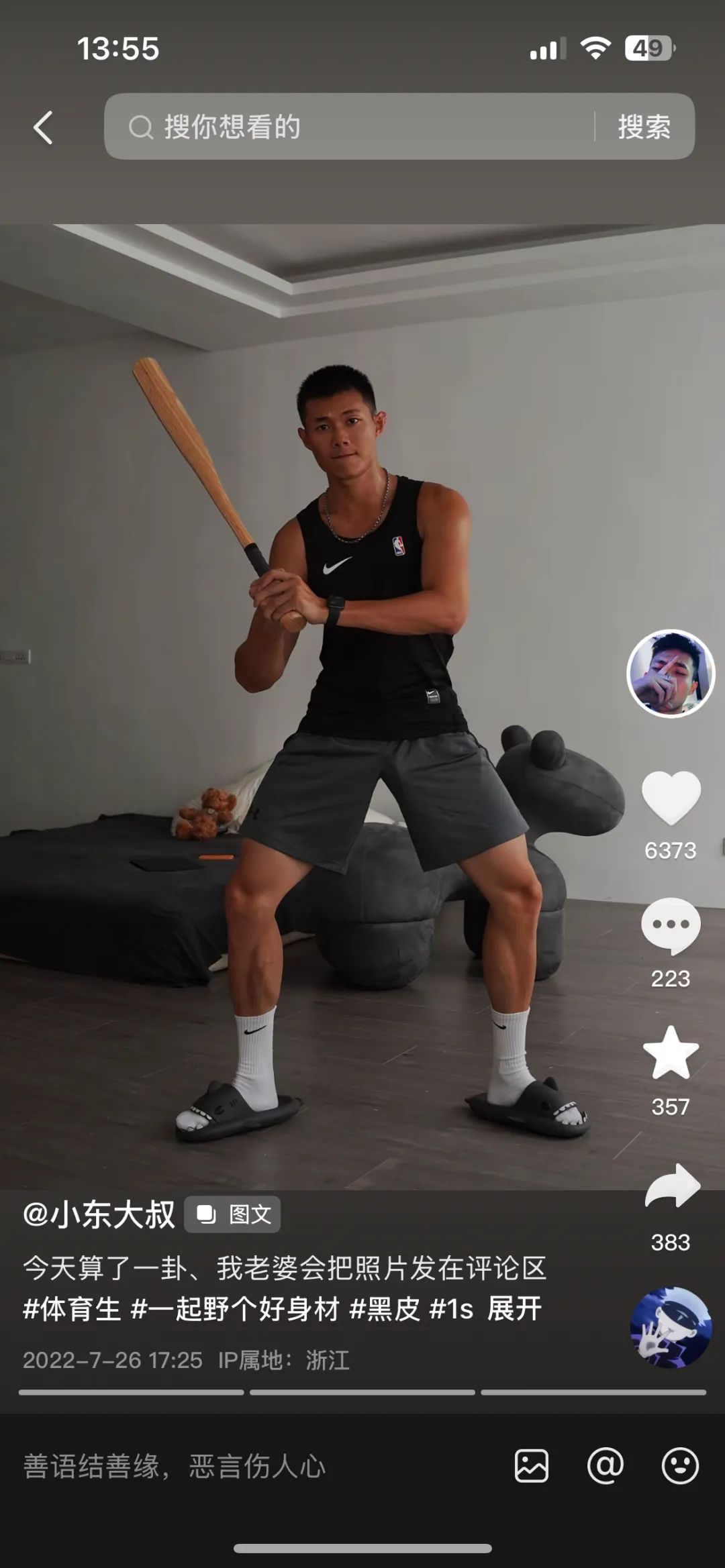Viewport: 725px width, 1568px height.
Task: Open the emoji picker icon
Action: pyautogui.click(x=680, y=1466)
